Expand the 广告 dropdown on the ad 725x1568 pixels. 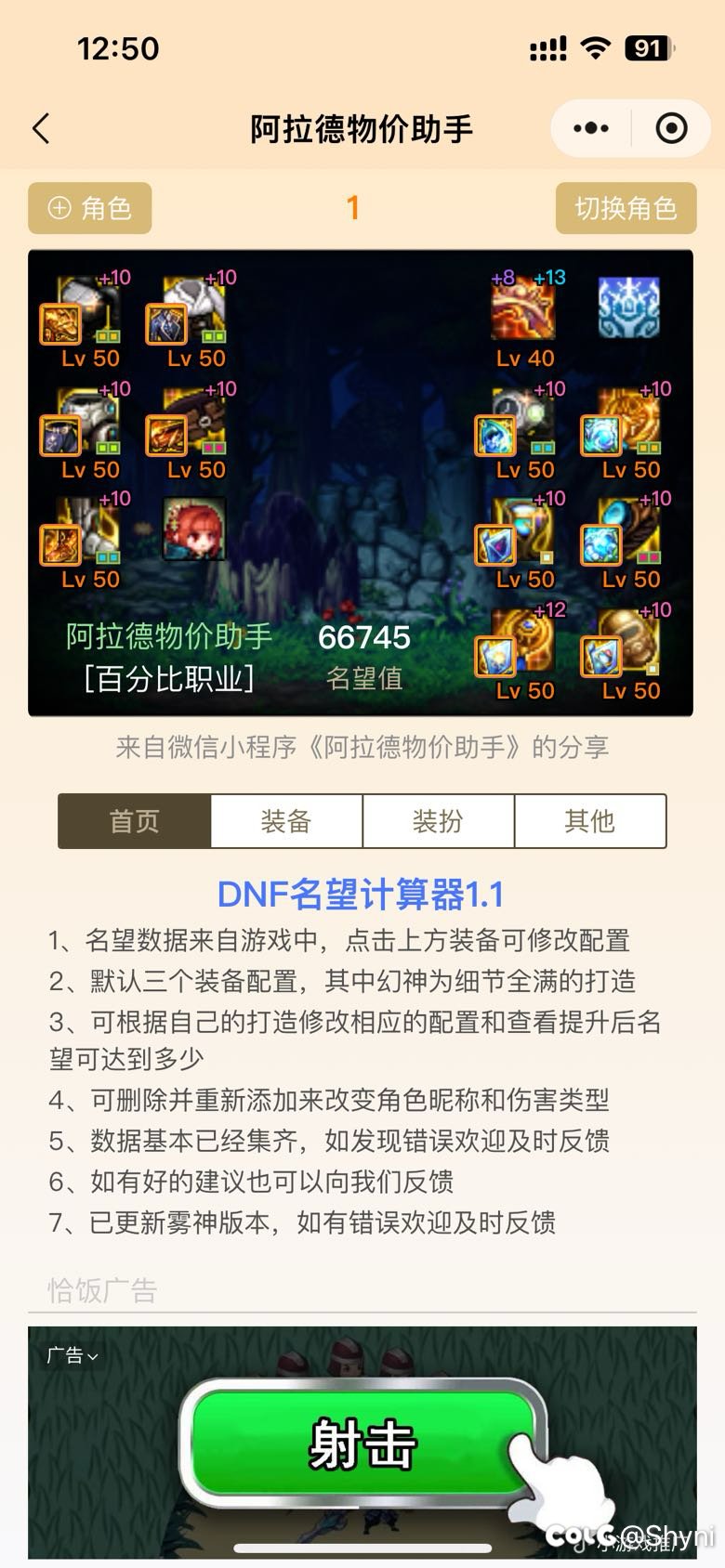click(x=72, y=1355)
